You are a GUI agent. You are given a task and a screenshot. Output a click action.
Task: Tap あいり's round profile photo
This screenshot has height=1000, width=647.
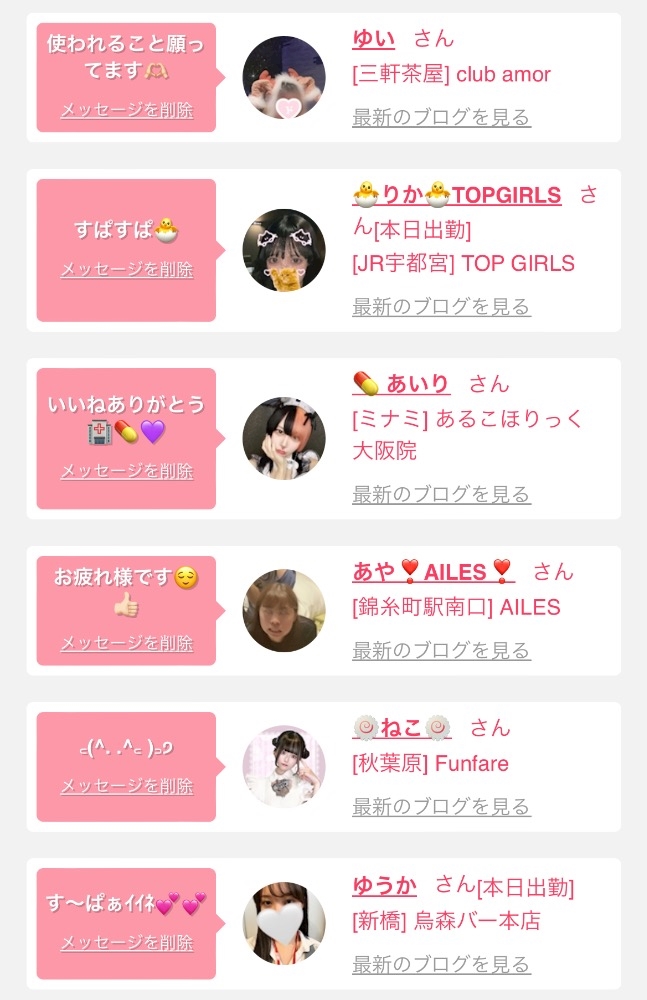[284, 439]
